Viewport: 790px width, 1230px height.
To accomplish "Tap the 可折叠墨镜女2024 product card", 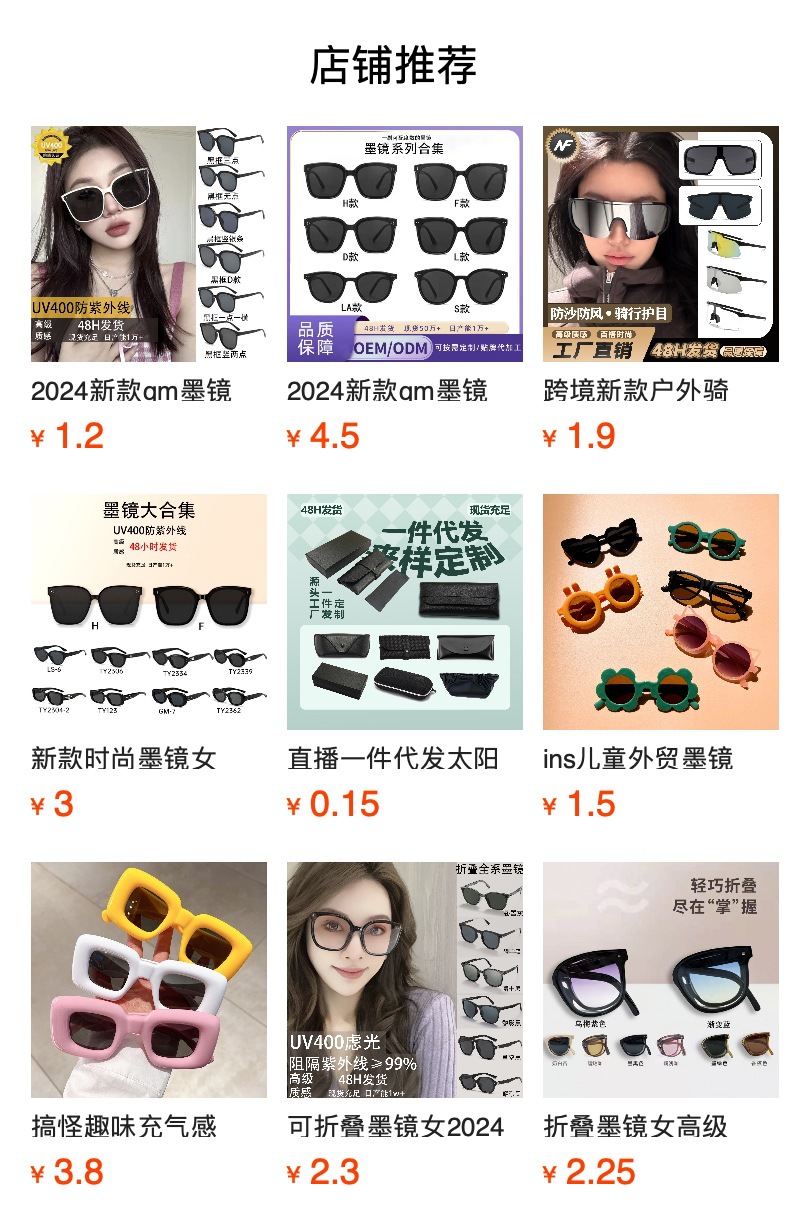I will pos(404,980).
